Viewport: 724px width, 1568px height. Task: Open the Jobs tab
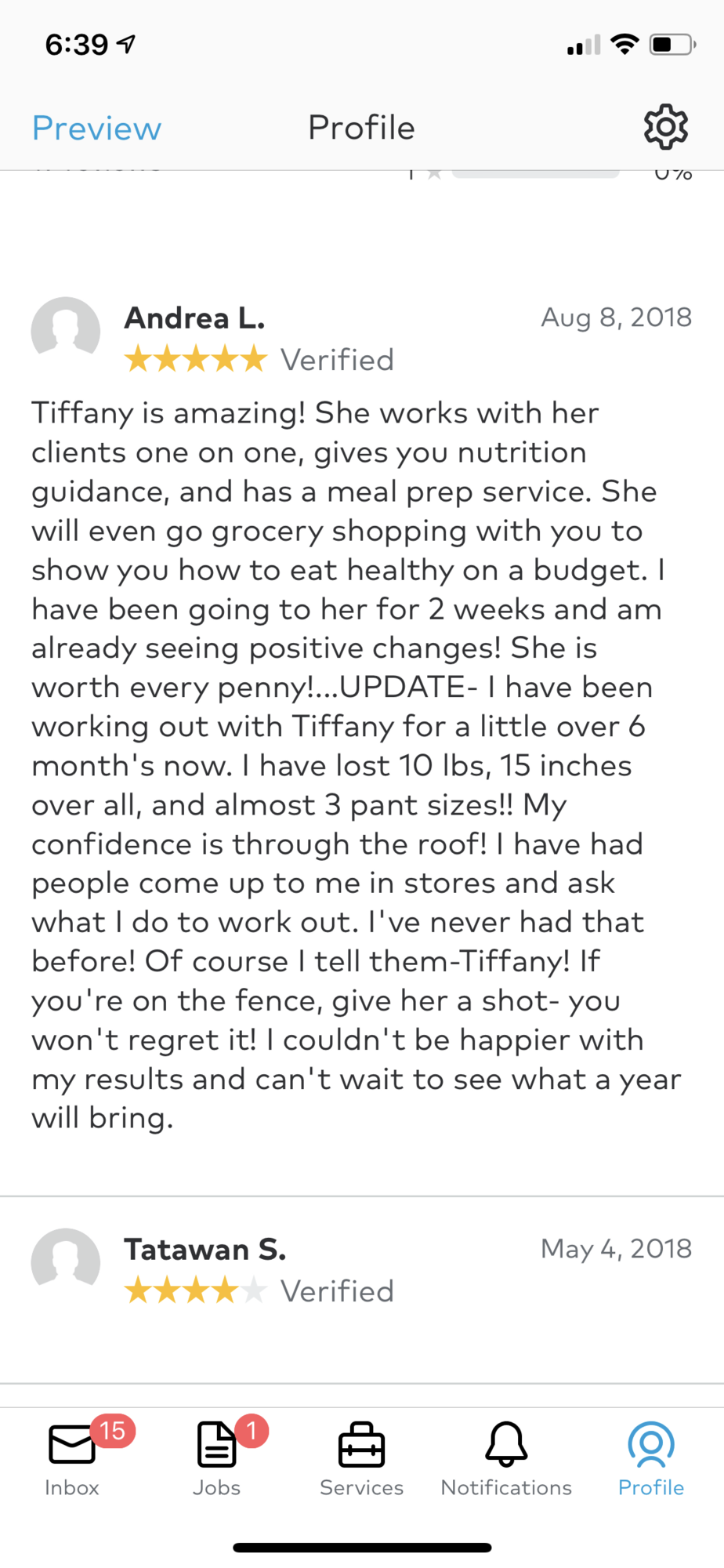(x=217, y=1458)
